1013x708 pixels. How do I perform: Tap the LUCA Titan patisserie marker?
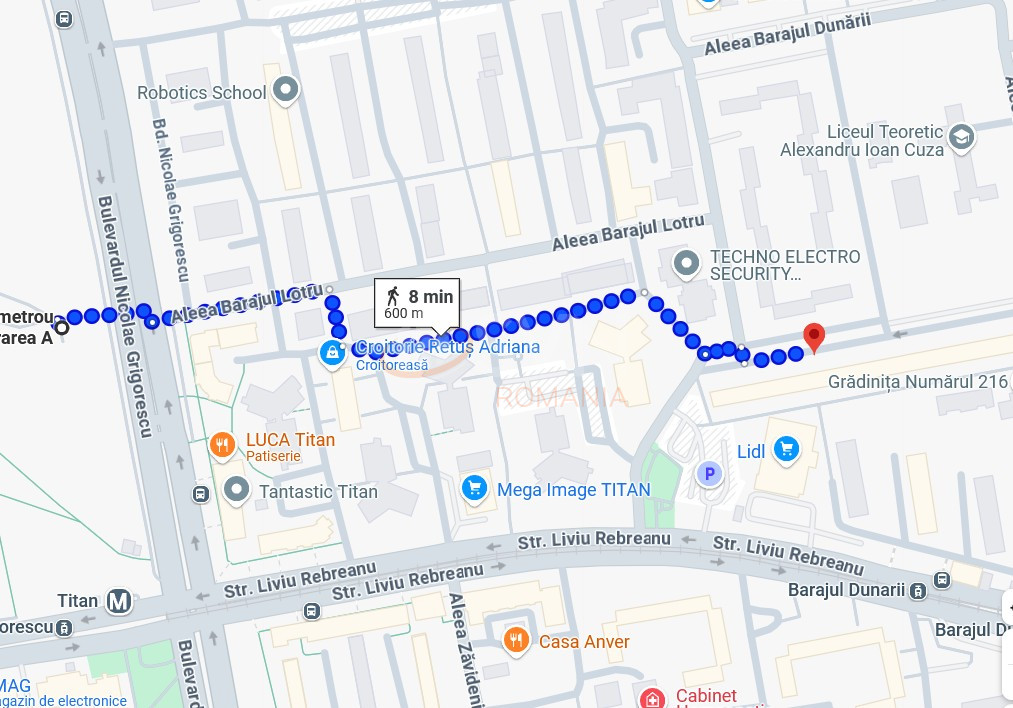tap(222, 444)
